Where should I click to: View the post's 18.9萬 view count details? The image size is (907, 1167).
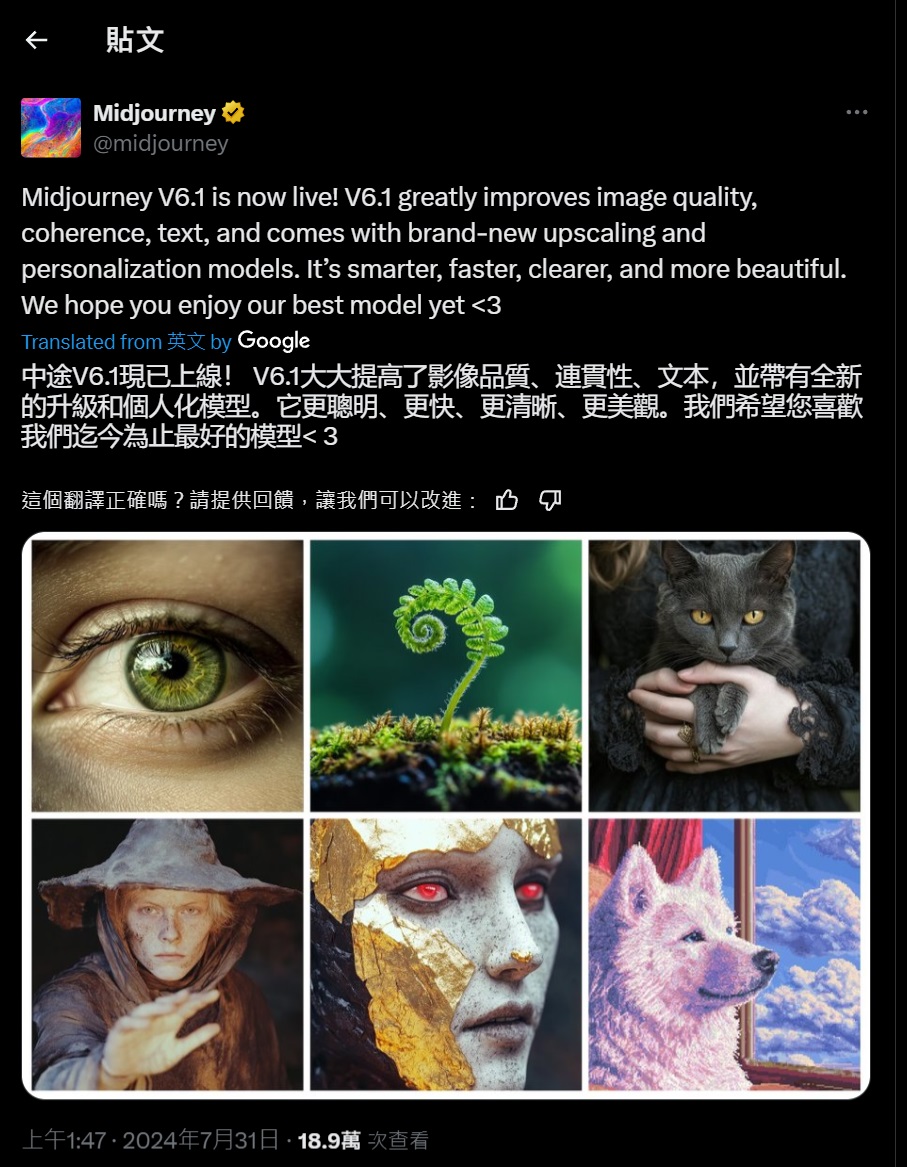pyautogui.click(x=363, y=1140)
